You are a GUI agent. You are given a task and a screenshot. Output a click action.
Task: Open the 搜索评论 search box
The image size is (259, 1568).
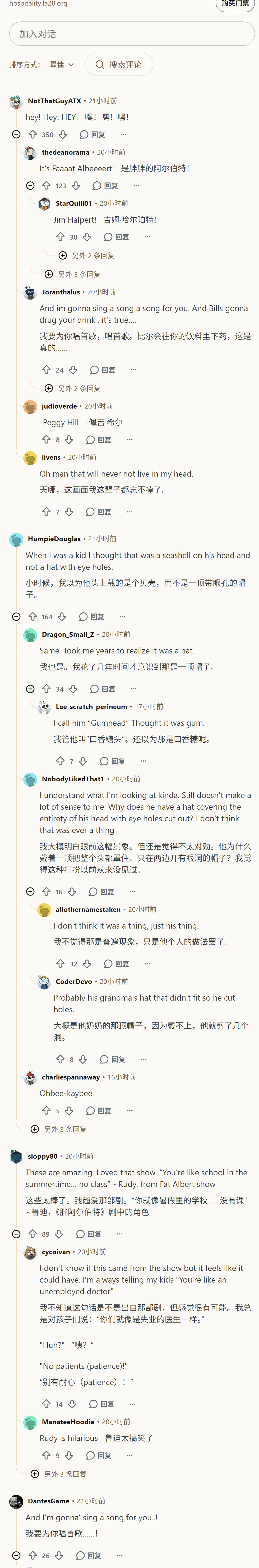tap(119, 65)
